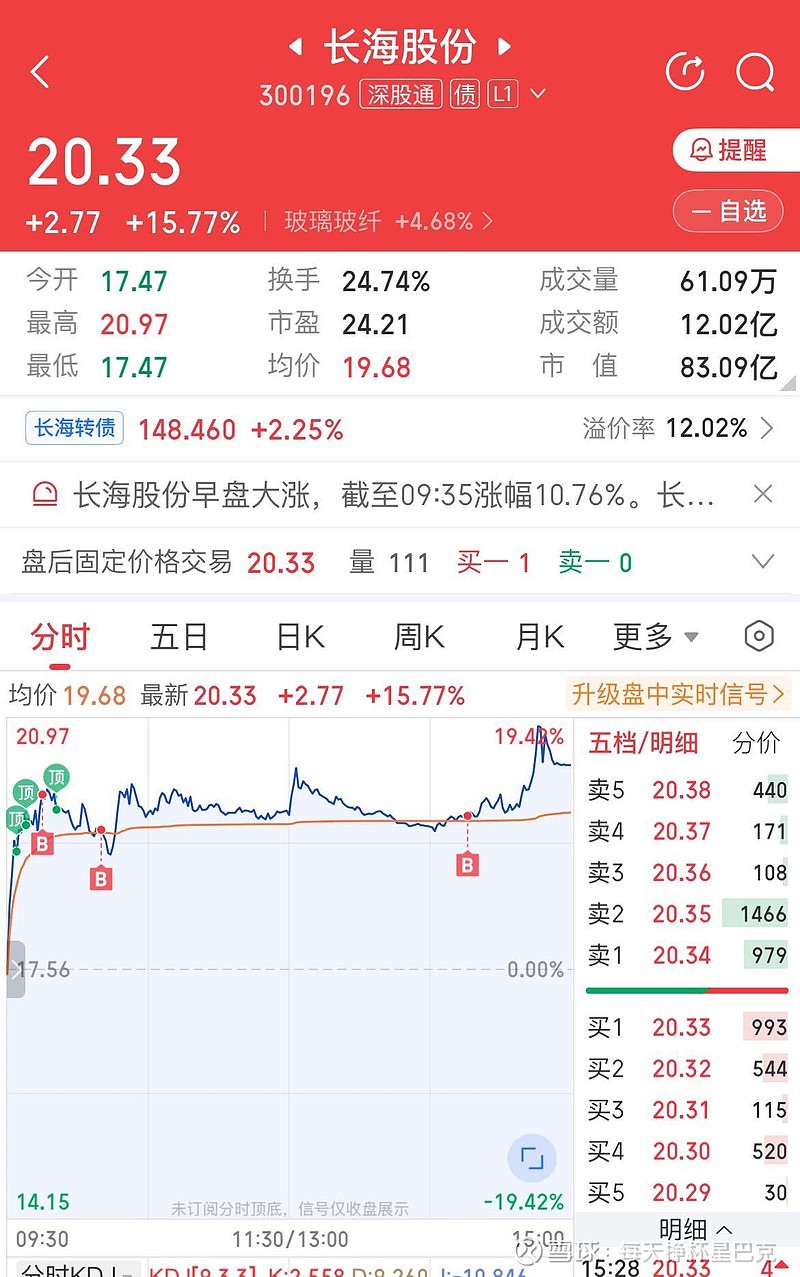The image size is (800, 1277).
Task: Switch to the 五日 chart tab
Action: point(179,637)
